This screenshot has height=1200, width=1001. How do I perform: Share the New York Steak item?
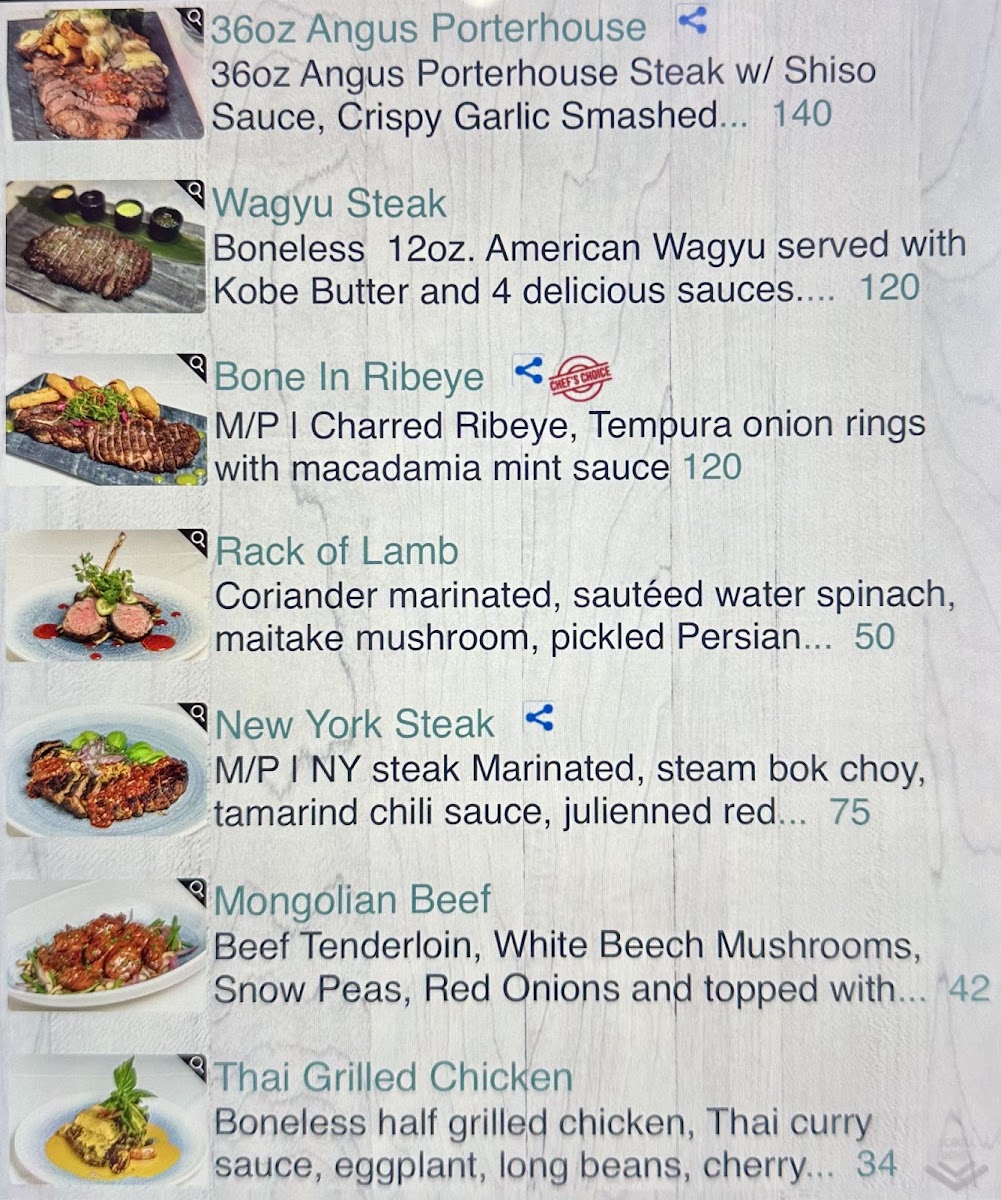[x=538, y=717]
